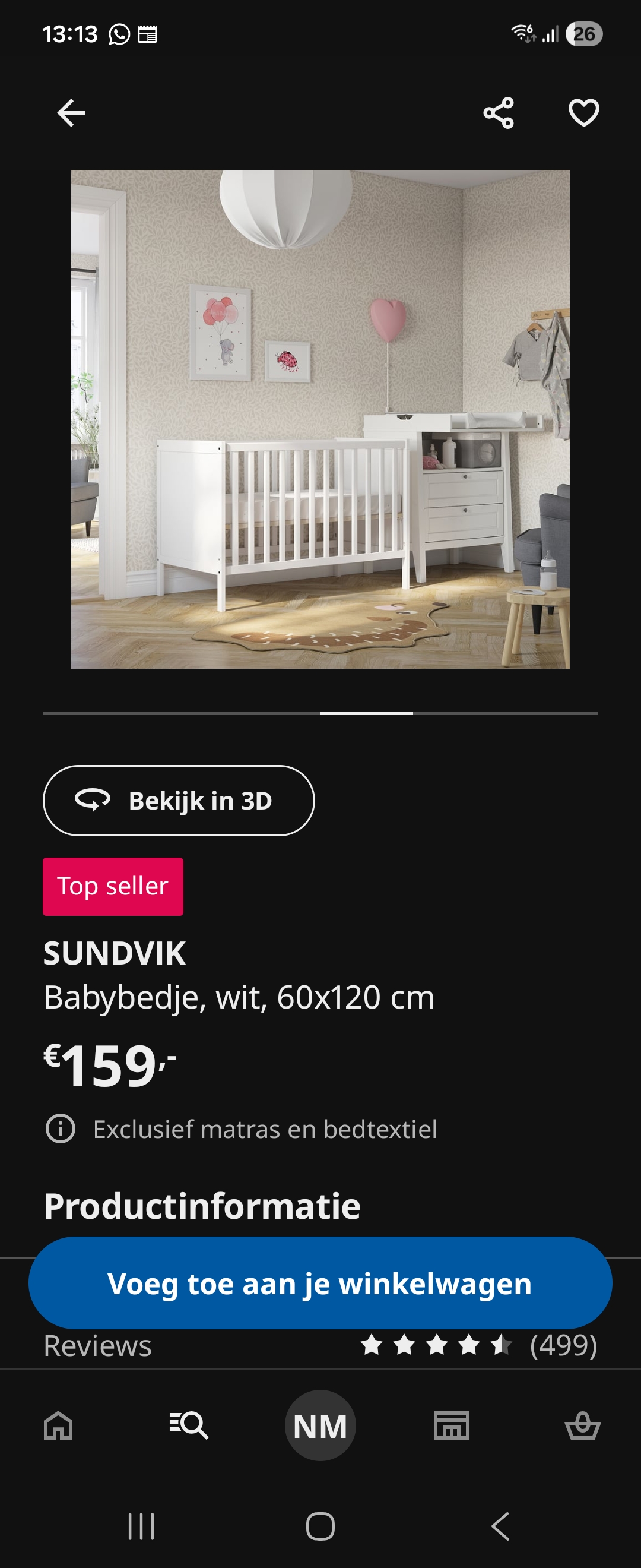641x1568 pixels.
Task: Open the SUNDVIK product photo
Action: [320, 419]
